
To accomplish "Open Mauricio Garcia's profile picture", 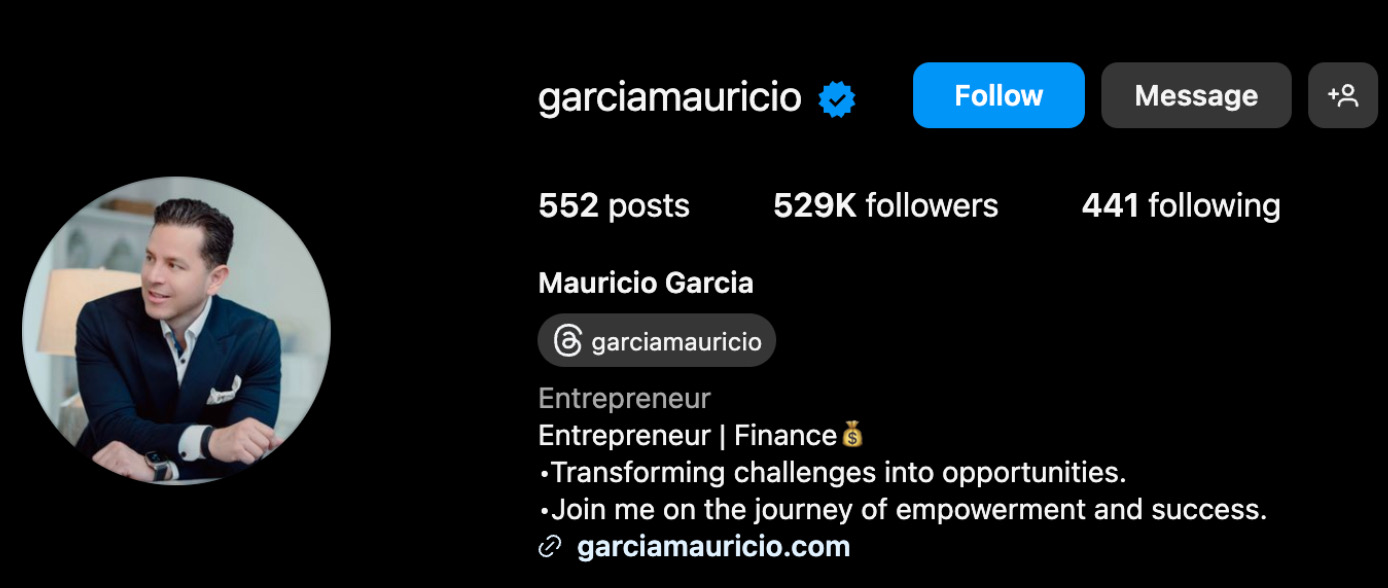I will 176,330.
